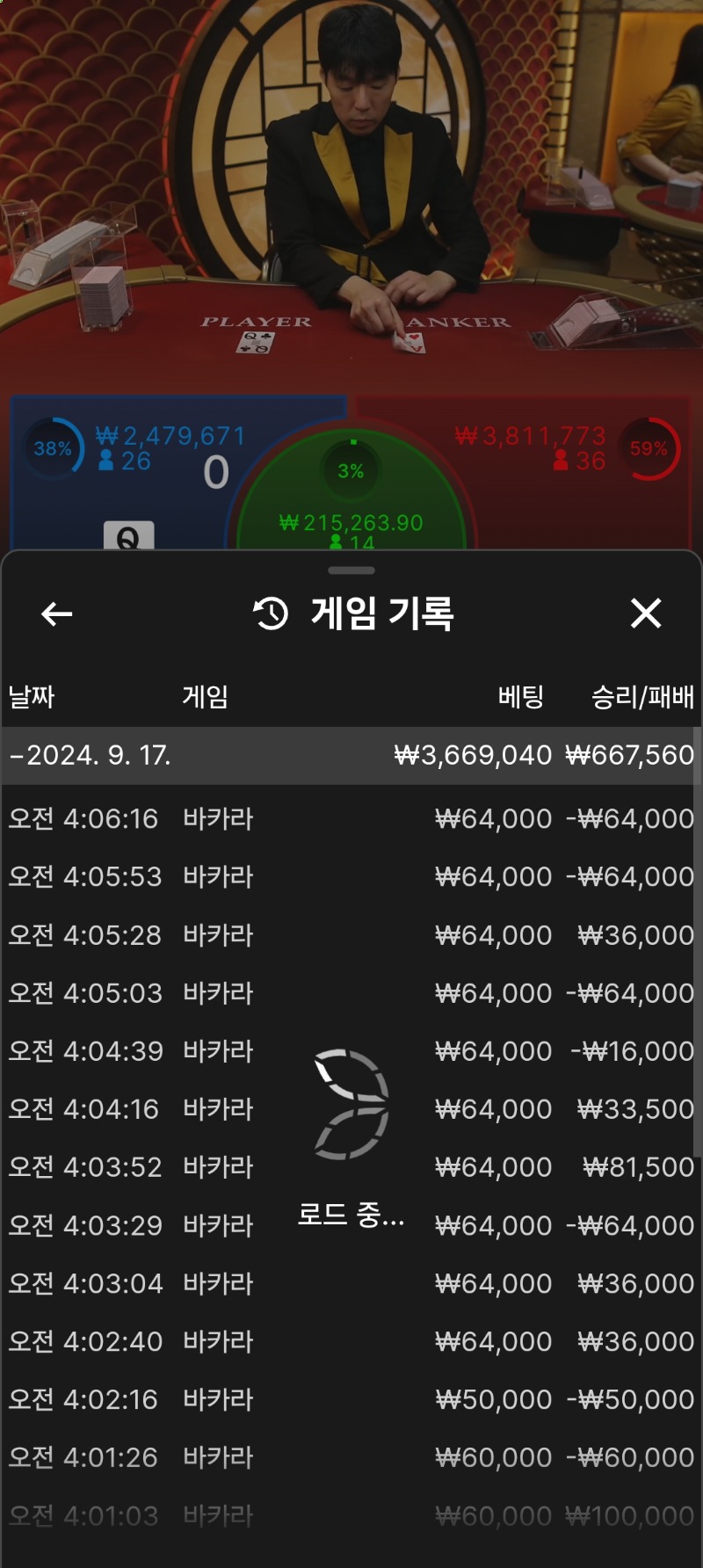Image resolution: width=703 pixels, height=1568 pixels.
Task: Open the 오전 4:05:28 바카라 record
Action: 351,934
